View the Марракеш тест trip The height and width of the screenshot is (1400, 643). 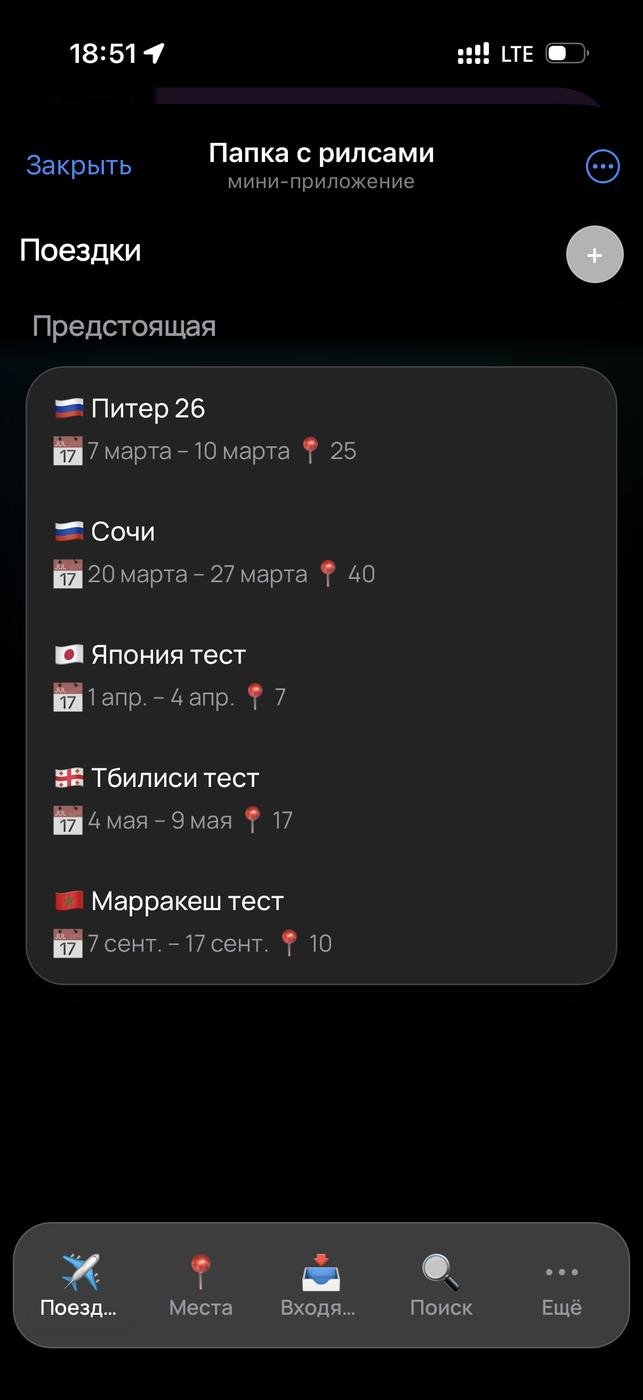click(320, 921)
